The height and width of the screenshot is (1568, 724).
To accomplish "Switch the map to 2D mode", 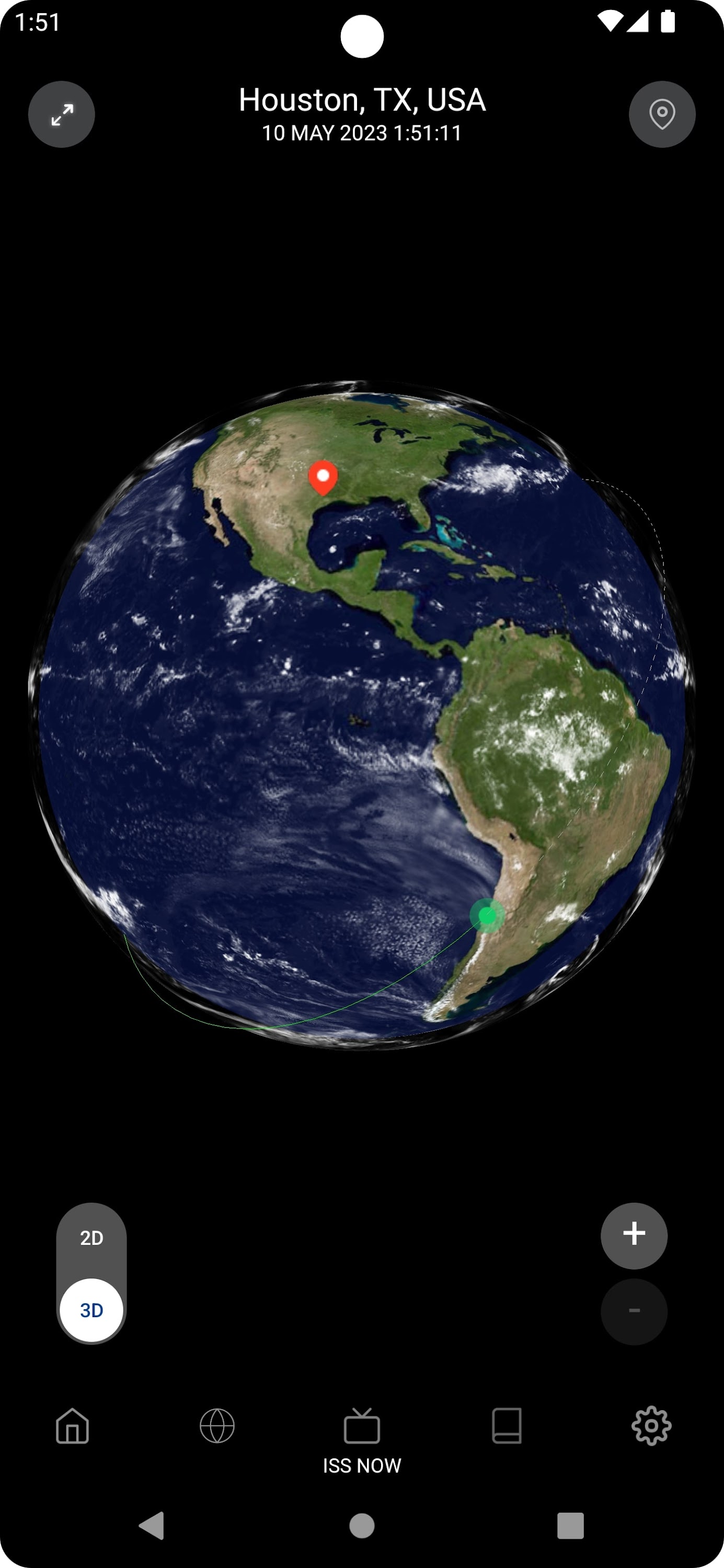I will point(91,1238).
